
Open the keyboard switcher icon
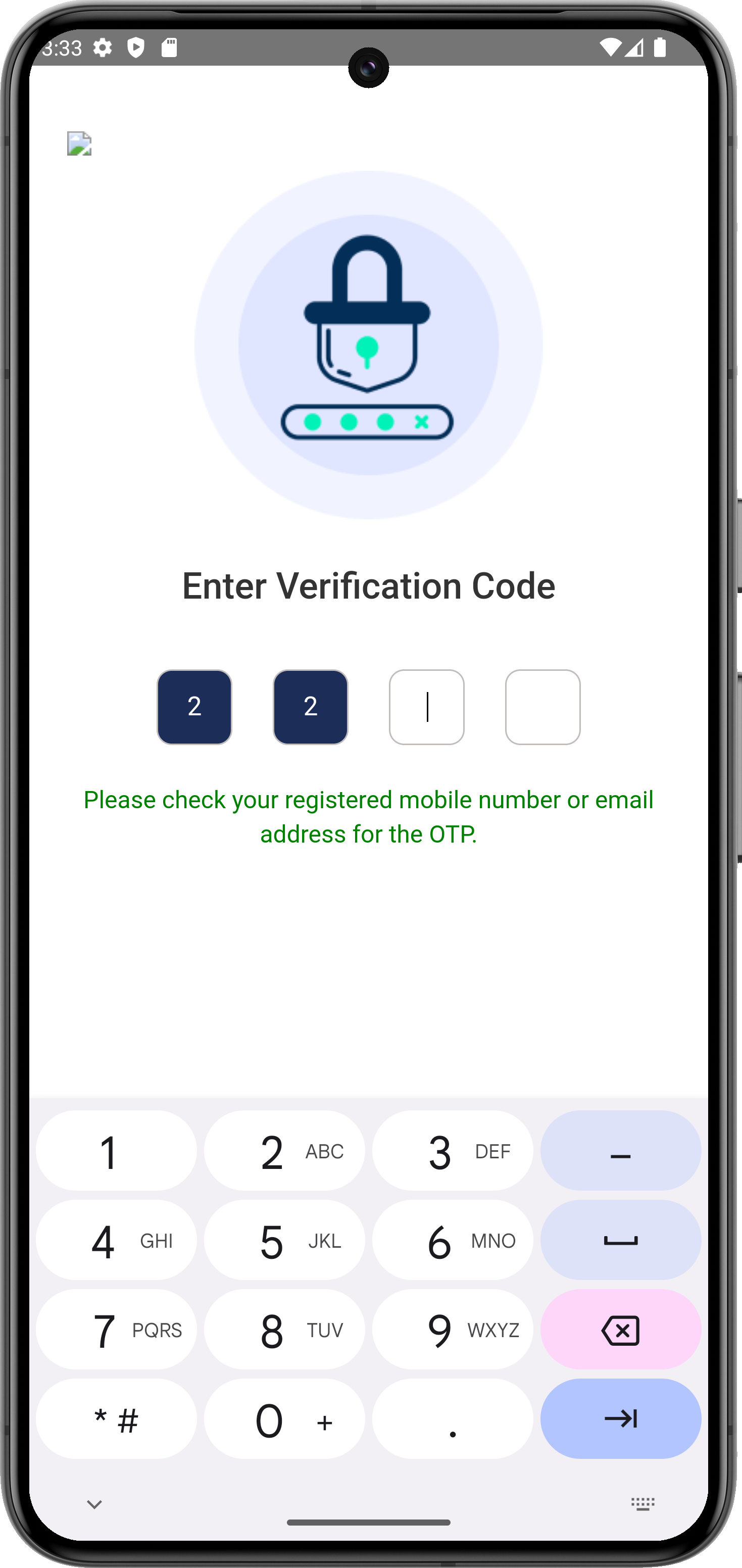[x=642, y=1504]
